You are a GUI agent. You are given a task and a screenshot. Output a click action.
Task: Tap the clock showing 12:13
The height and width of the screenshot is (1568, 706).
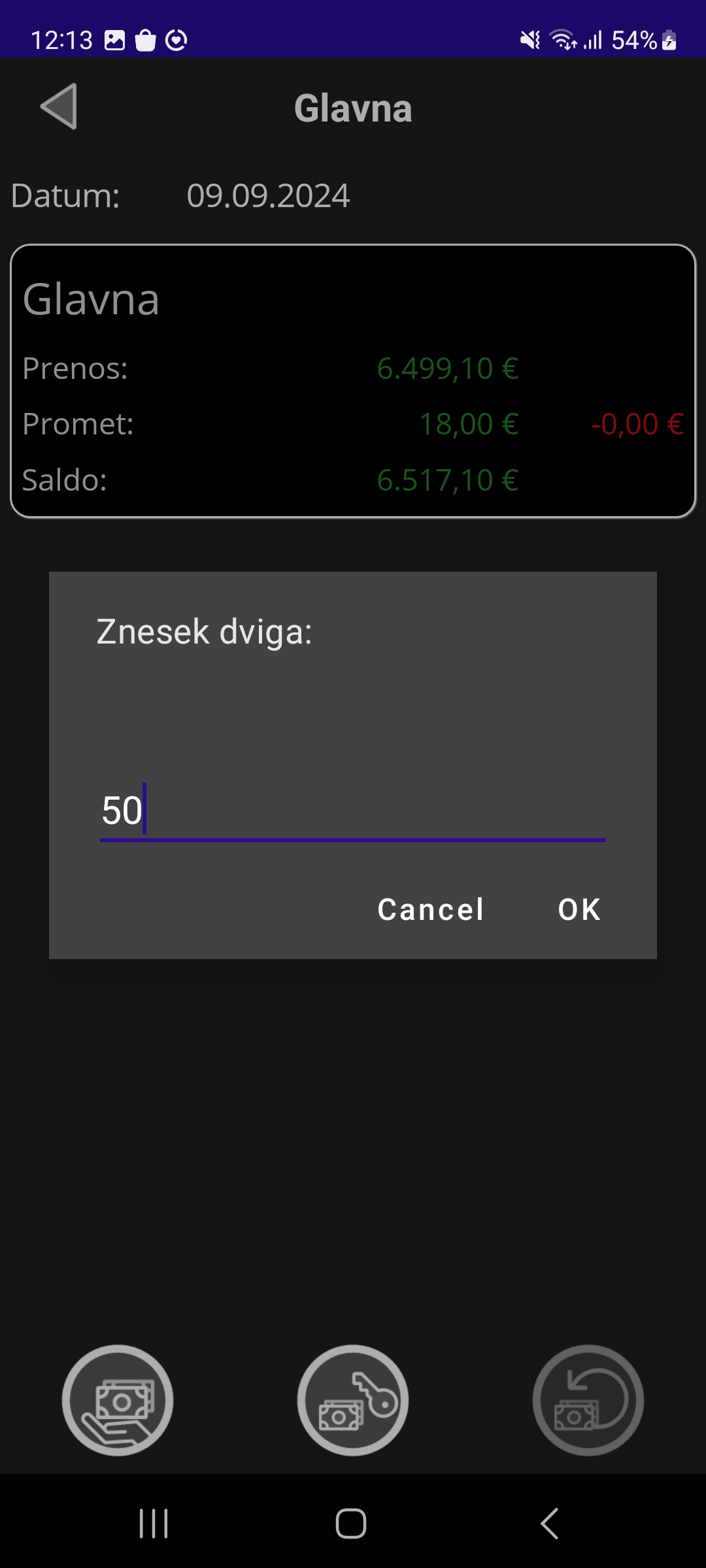tap(63, 41)
